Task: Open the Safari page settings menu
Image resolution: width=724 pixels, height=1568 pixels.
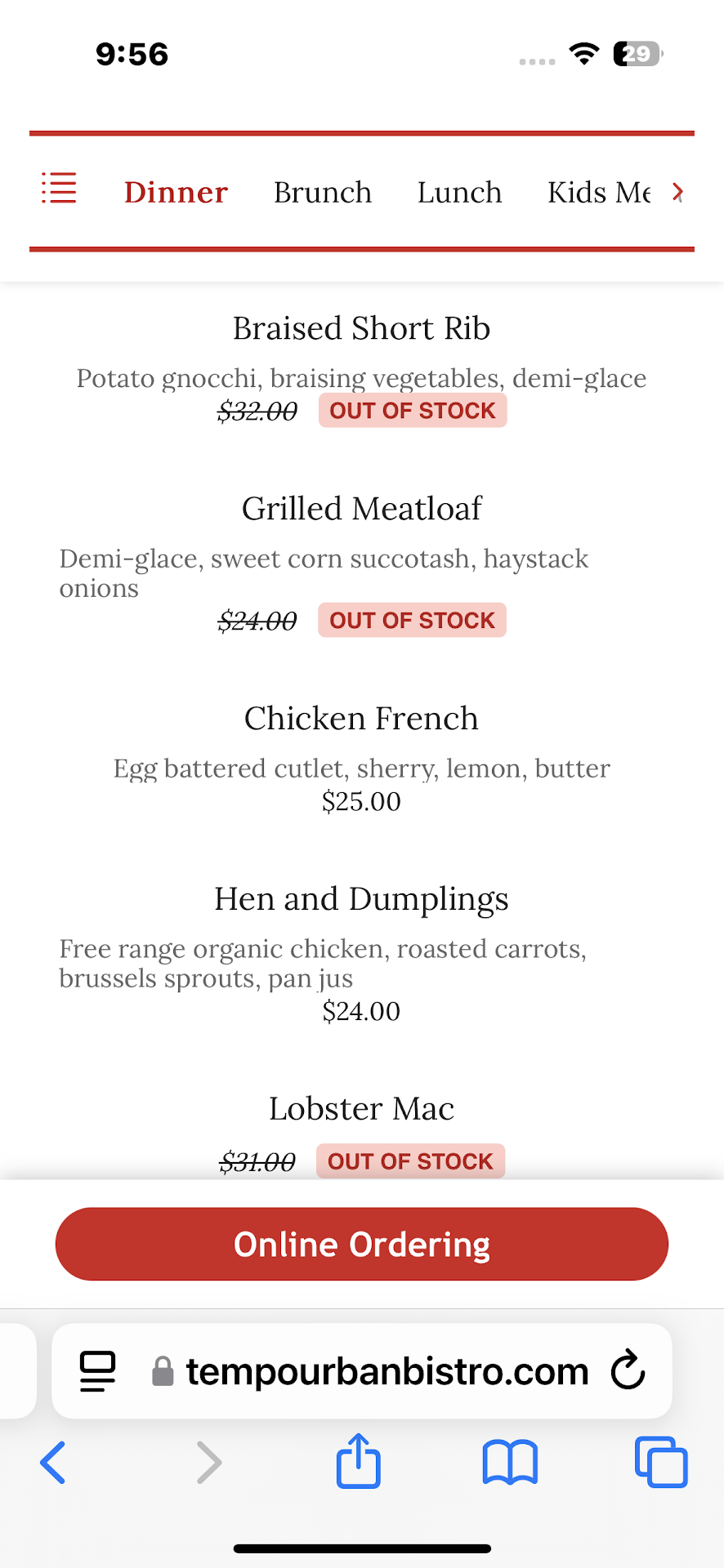Action: pos(97,1371)
